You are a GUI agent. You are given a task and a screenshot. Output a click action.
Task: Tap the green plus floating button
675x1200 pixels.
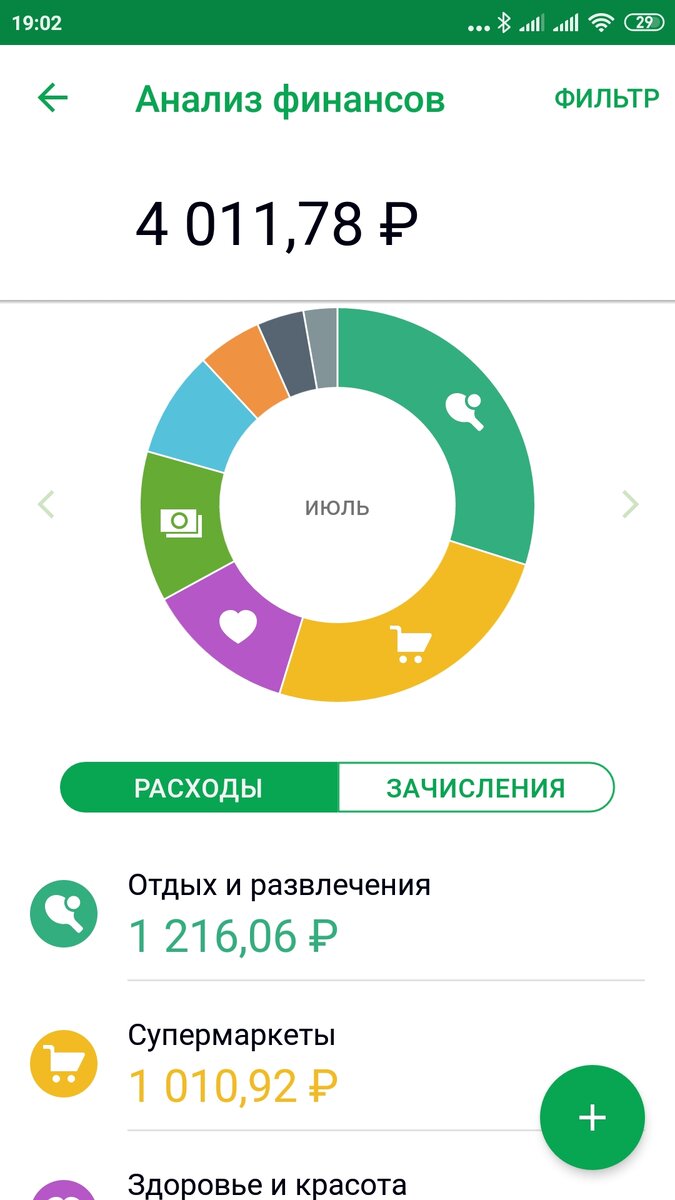[592, 1117]
